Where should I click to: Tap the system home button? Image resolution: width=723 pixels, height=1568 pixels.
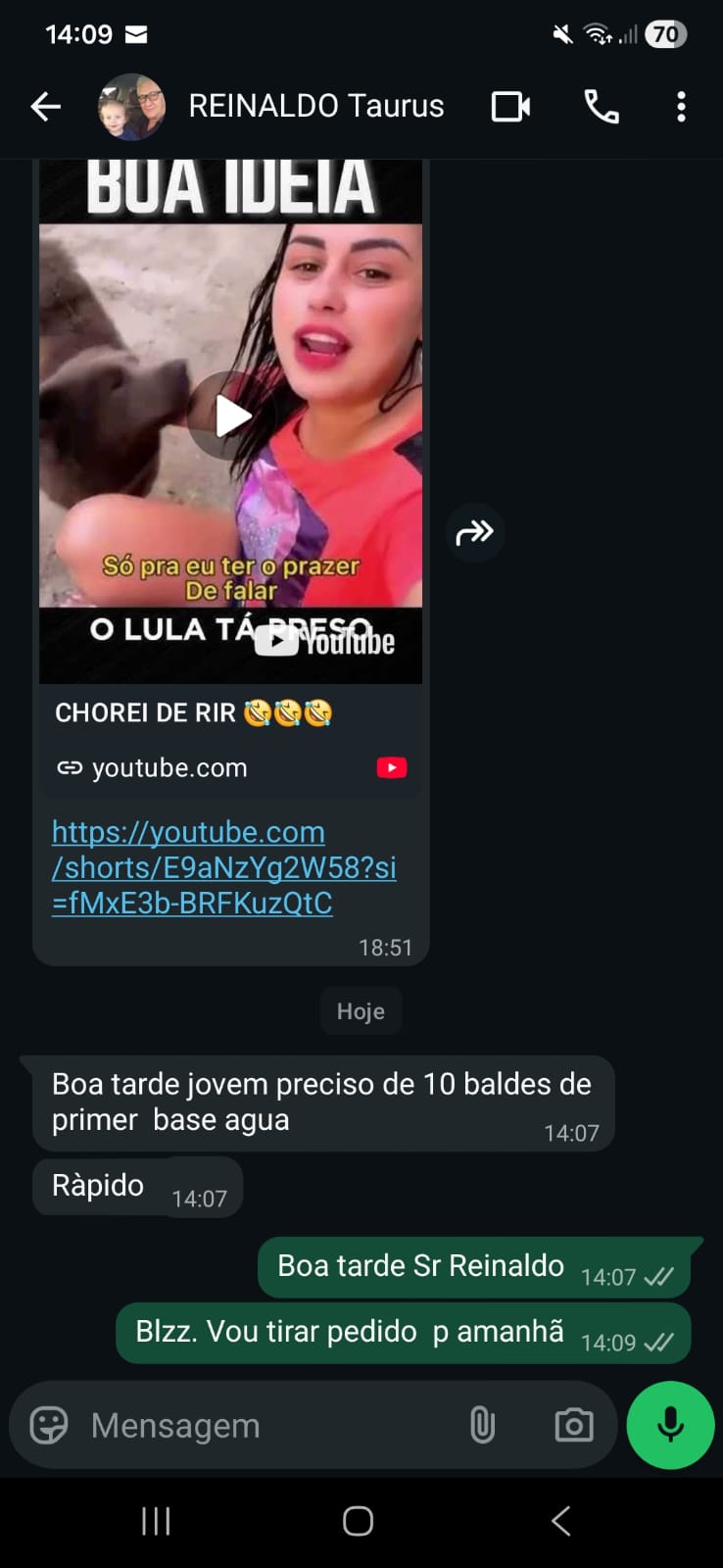[x=358, y=1521]
